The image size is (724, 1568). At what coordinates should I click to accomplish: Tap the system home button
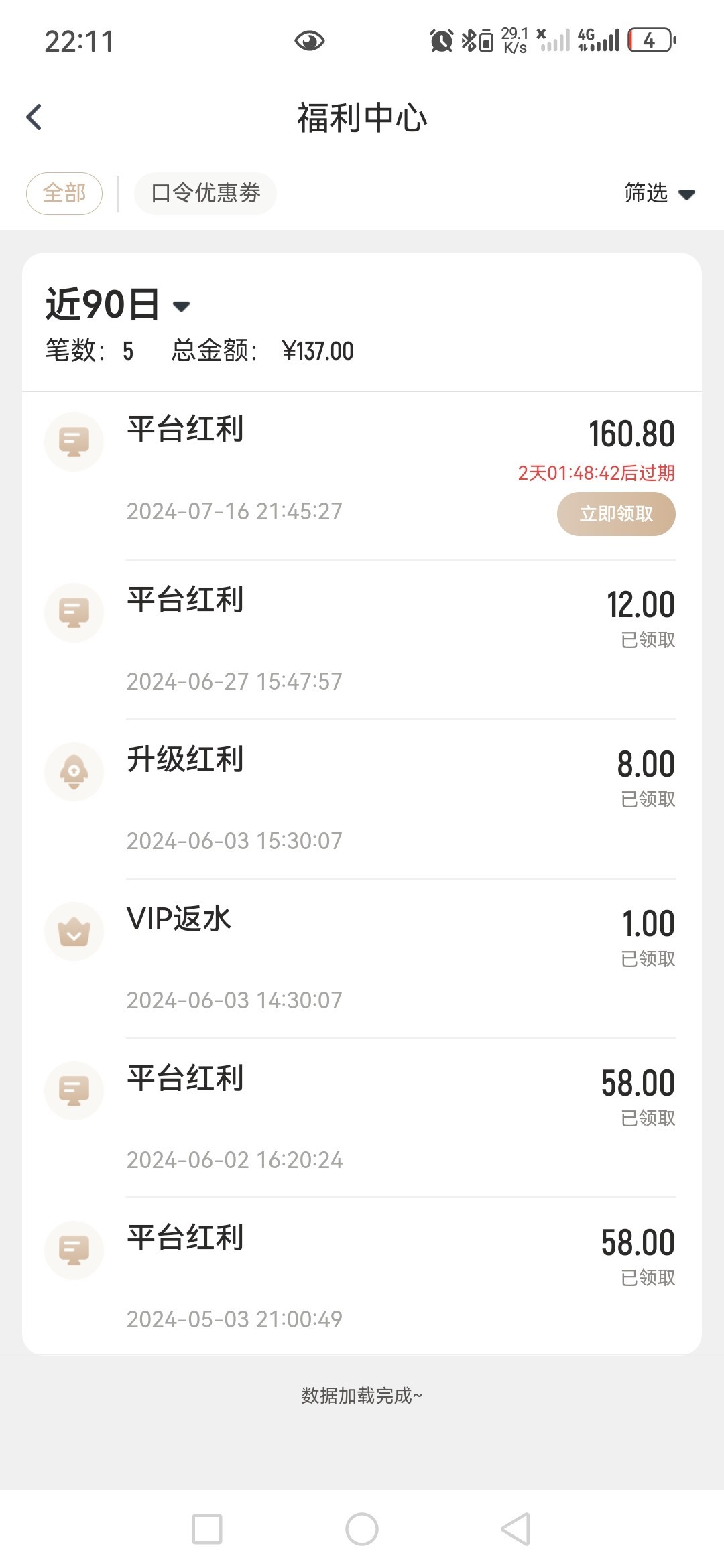tap(362, 1529)
